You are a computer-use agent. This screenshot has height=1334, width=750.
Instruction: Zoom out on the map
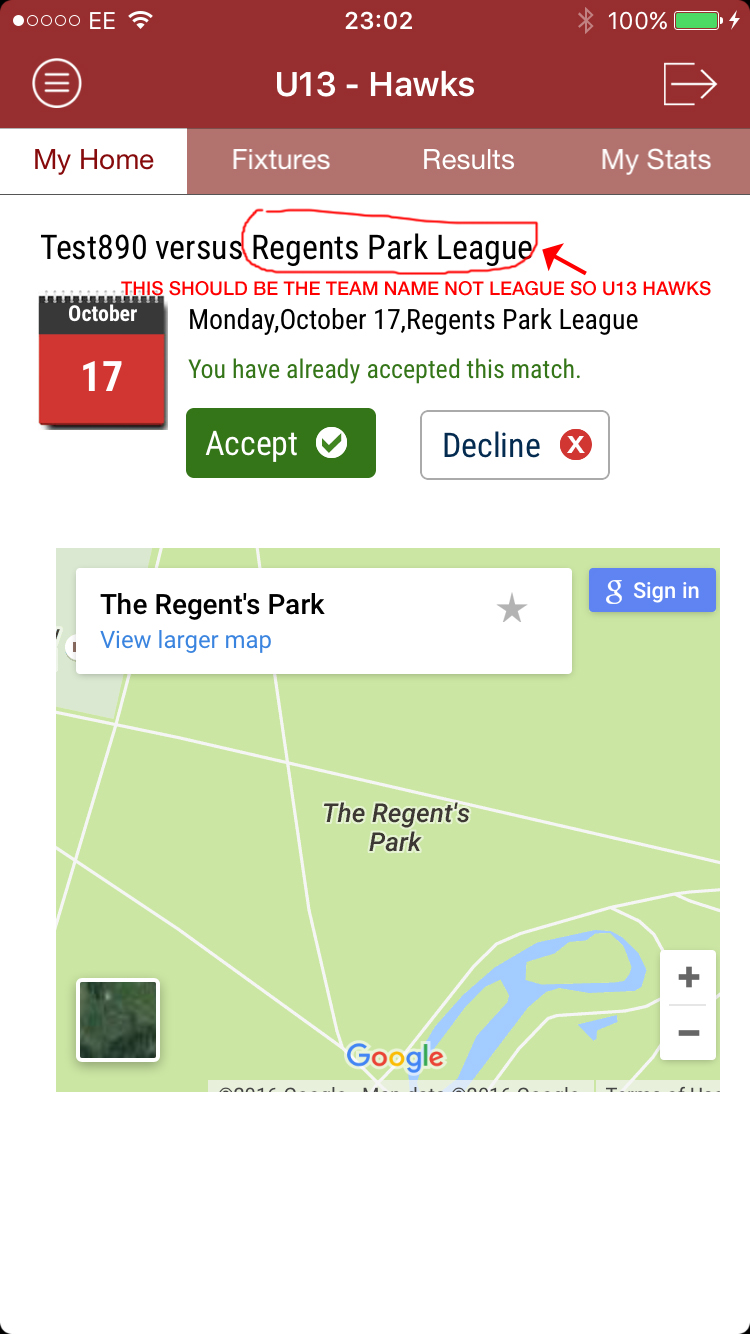tap(688, 1032)
